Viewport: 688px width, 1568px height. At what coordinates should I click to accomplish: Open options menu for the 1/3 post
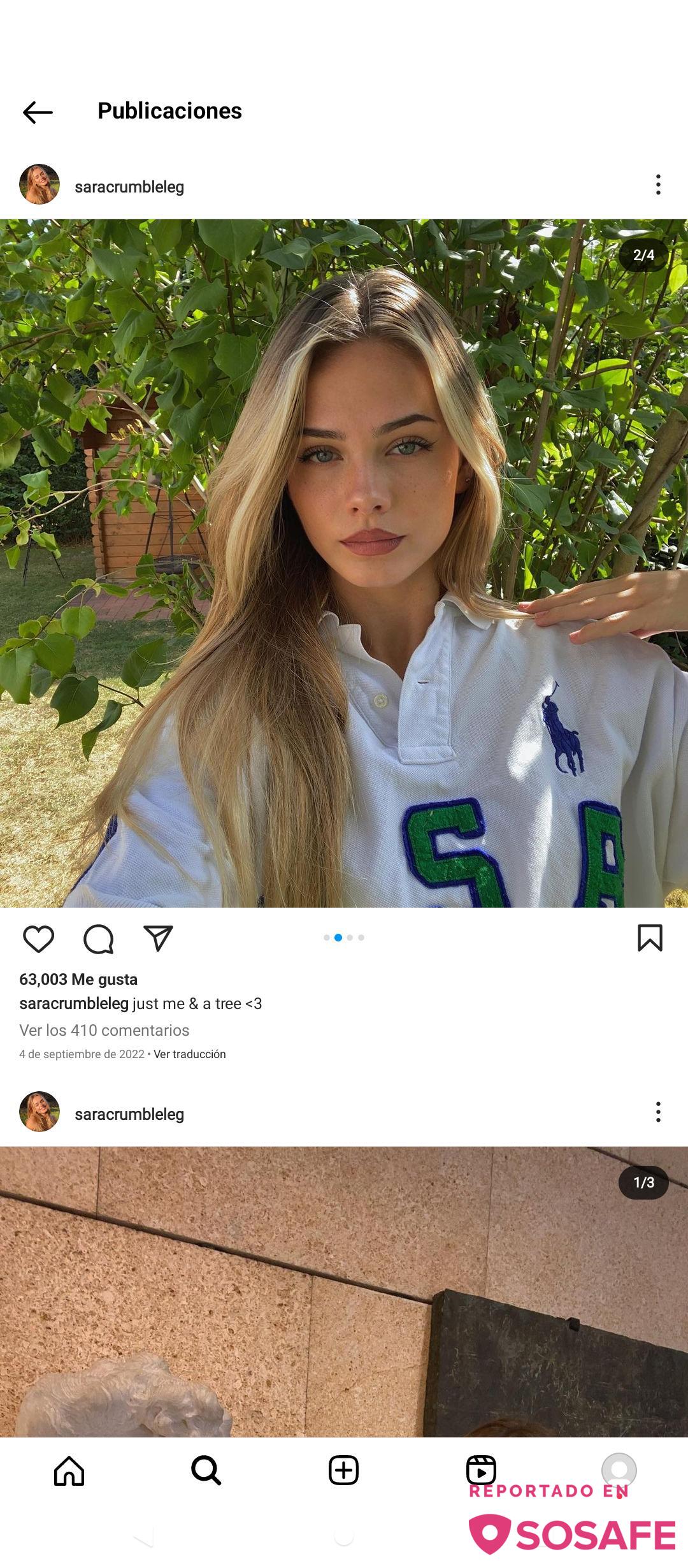[658, 1112]
